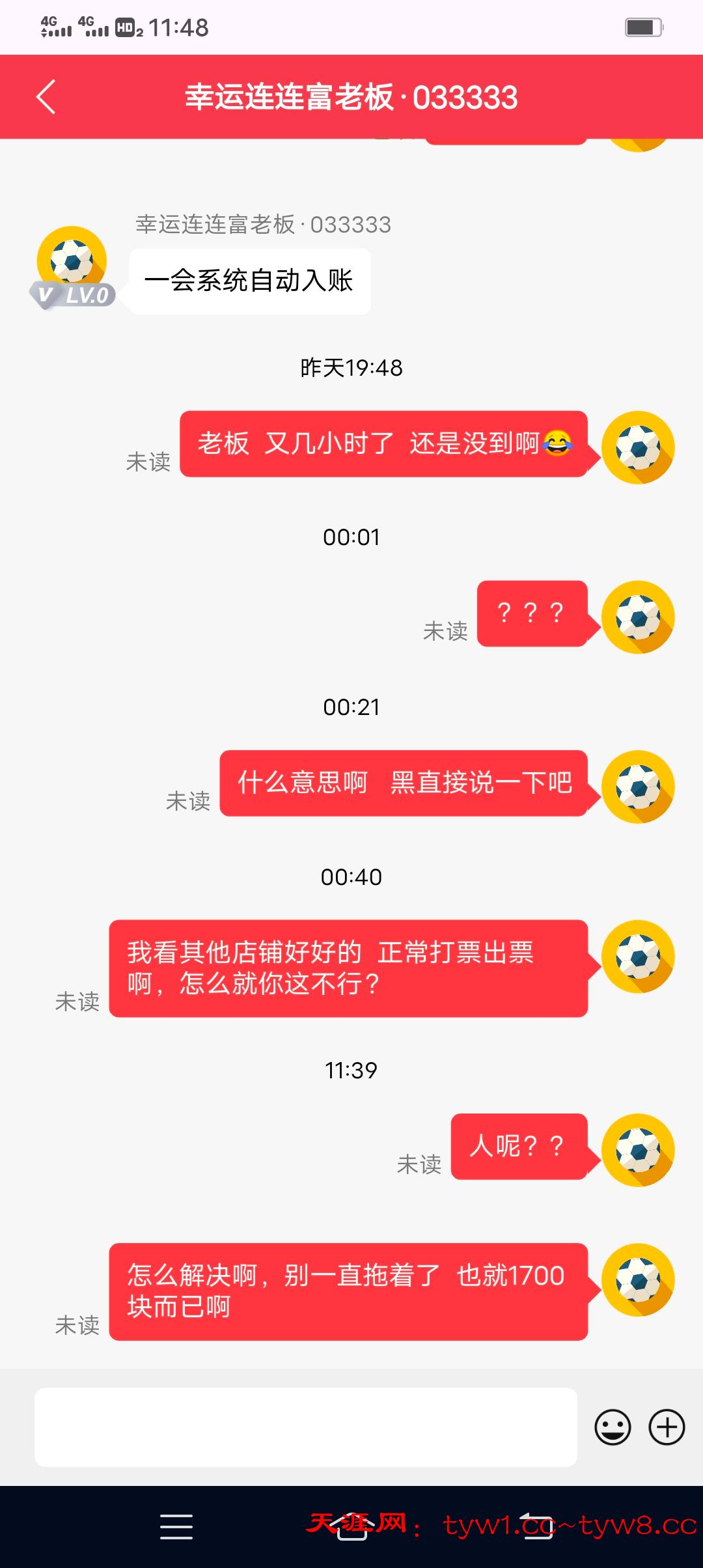This screenshot has height=1568, width=703.
Task: Go back from the chat screen
Action: coord(46,97)
